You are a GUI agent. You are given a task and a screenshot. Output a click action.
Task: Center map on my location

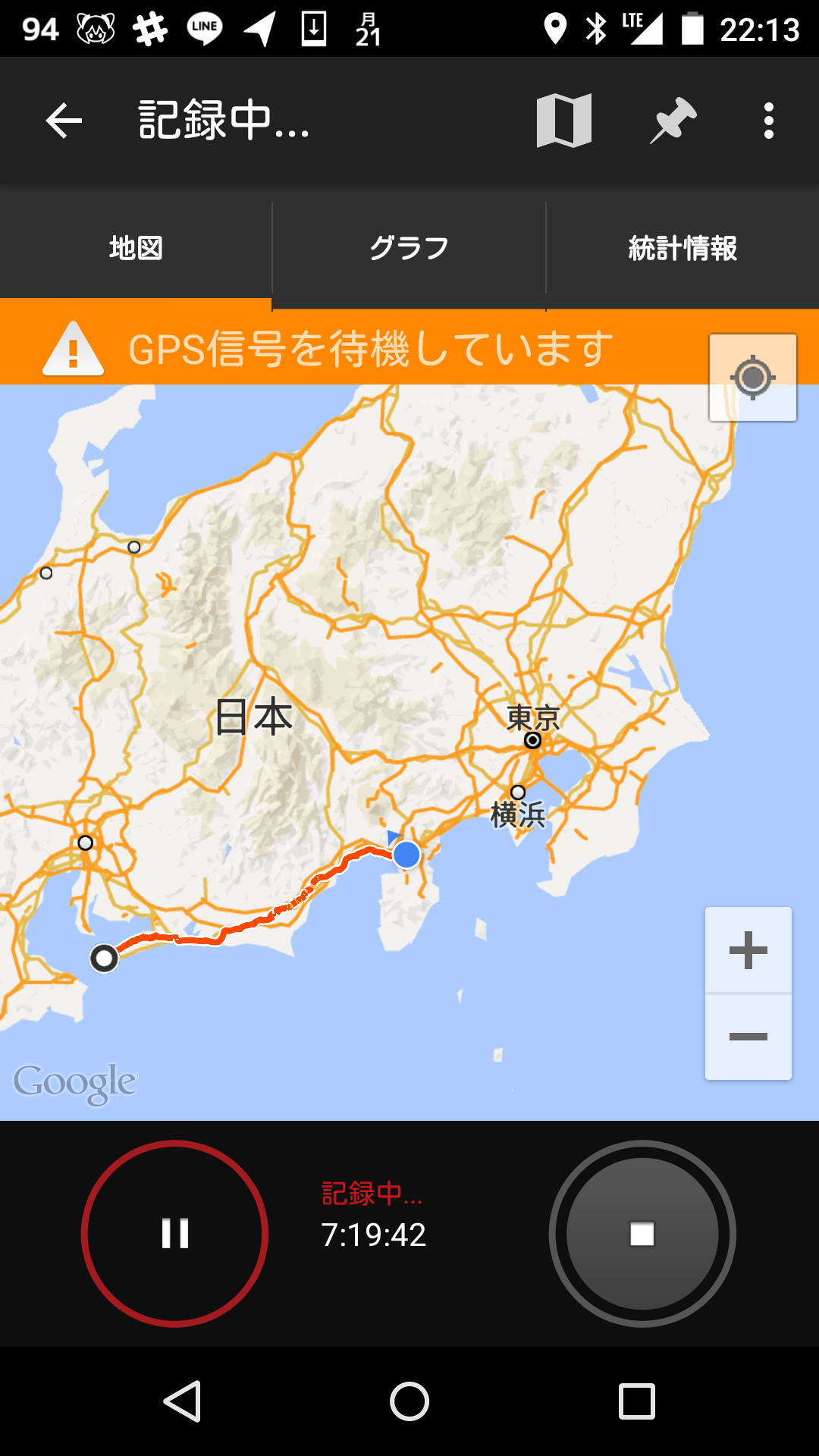click(x=753, y=377)
